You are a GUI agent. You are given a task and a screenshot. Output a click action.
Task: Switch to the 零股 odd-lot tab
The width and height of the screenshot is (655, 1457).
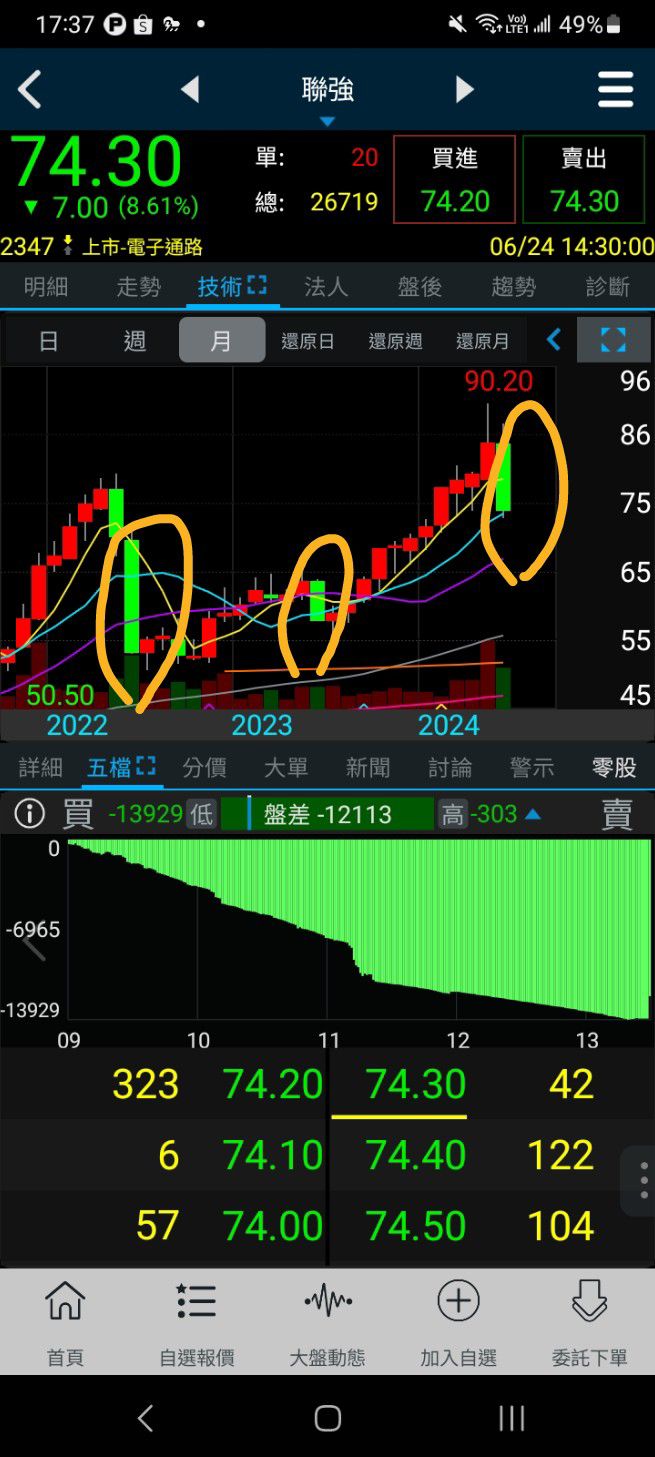click(614, 767)
